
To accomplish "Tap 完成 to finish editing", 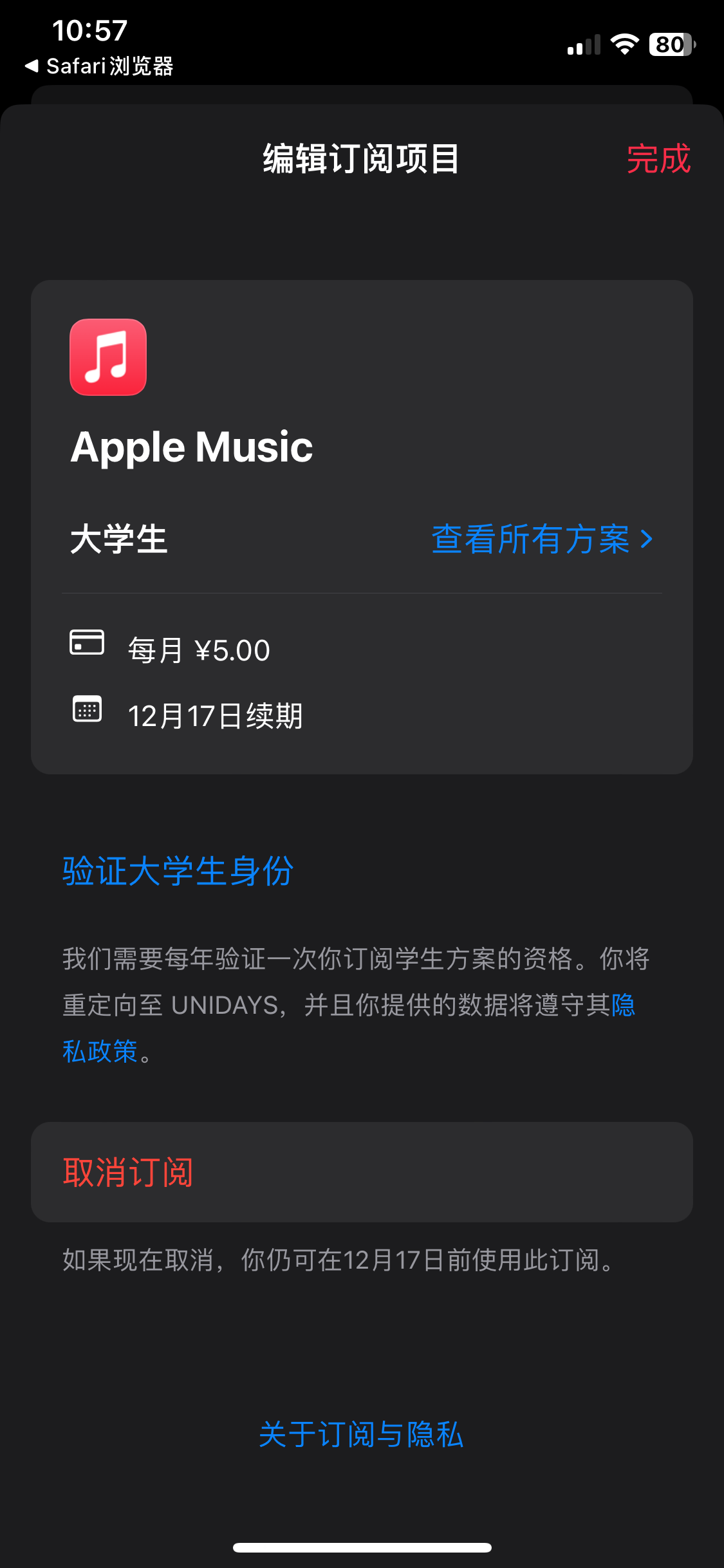I will click(x=658, y=159).
